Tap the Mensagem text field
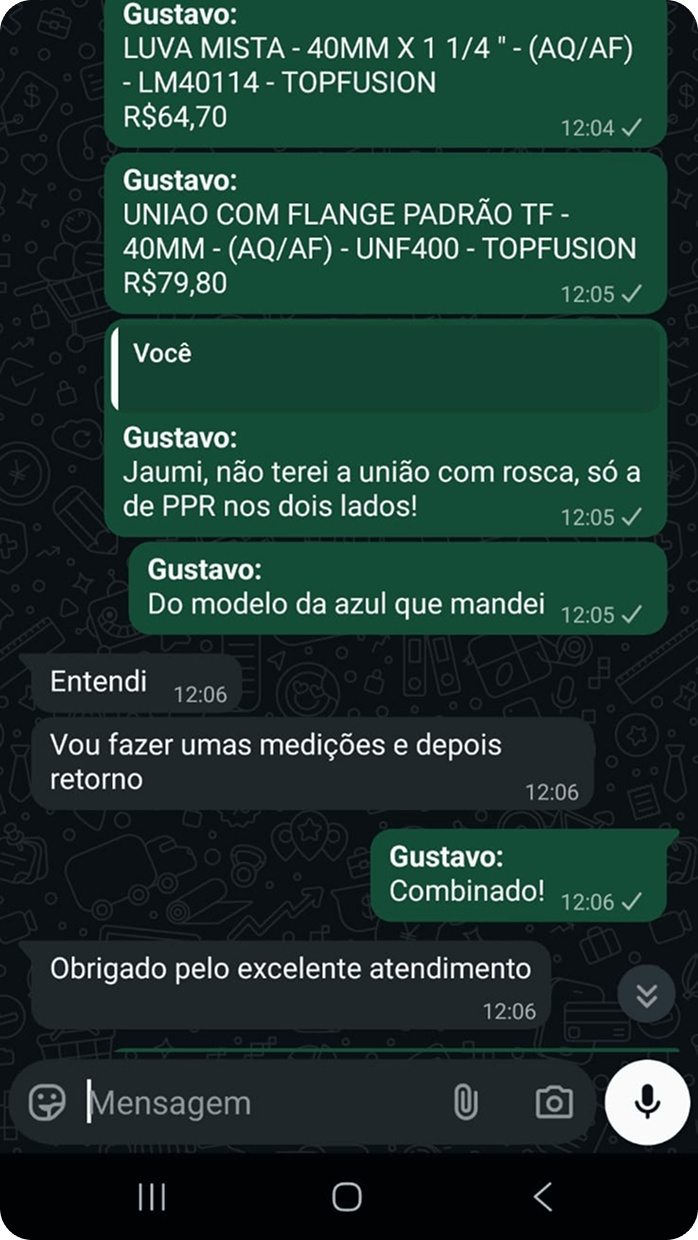The image size is (698, 1240). (x=260, y=1103)
